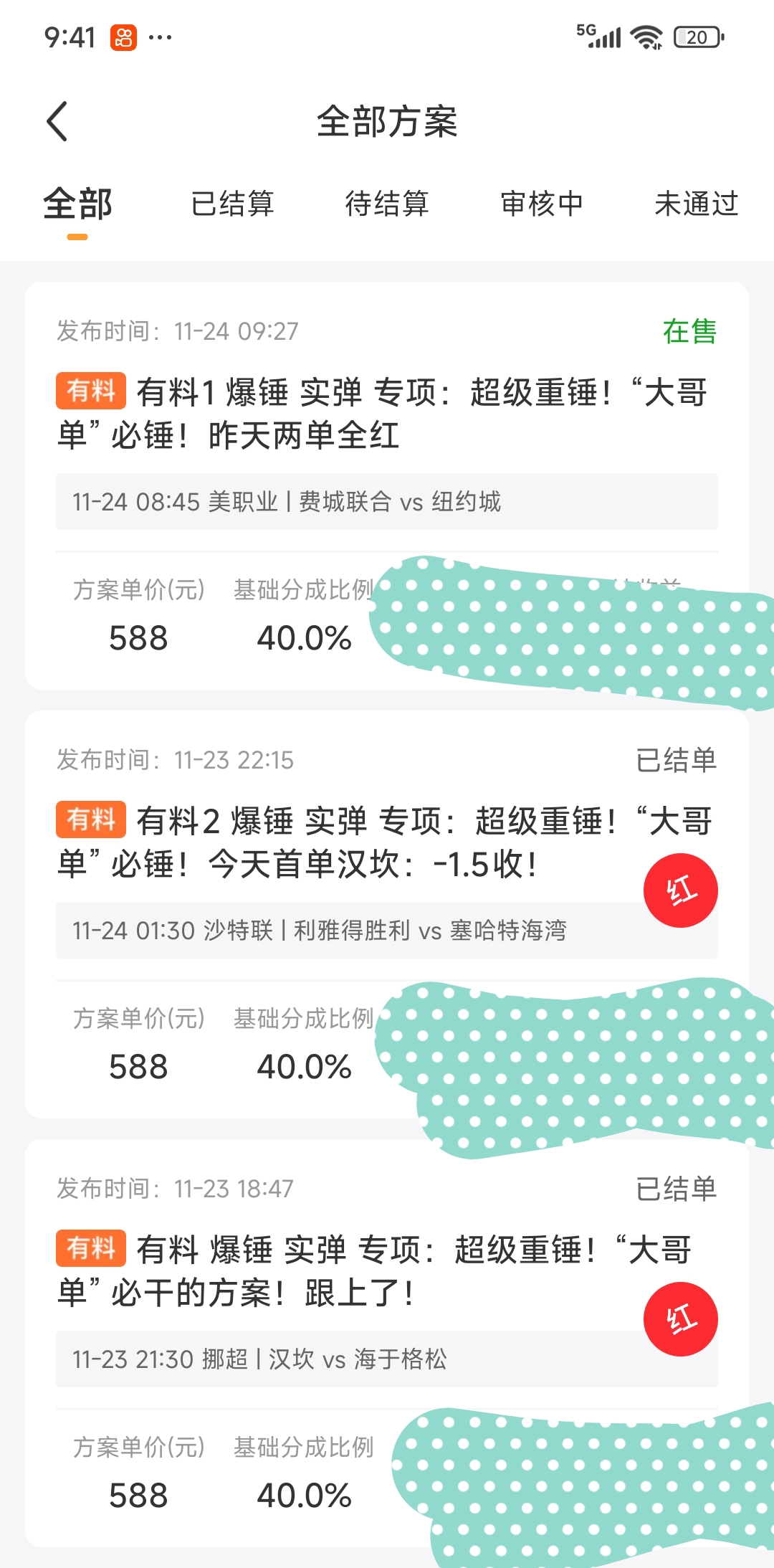View the 未通过 tab
Image resolution: width=774 pixels, height=1568 pixels.
[x=696, y=204]
